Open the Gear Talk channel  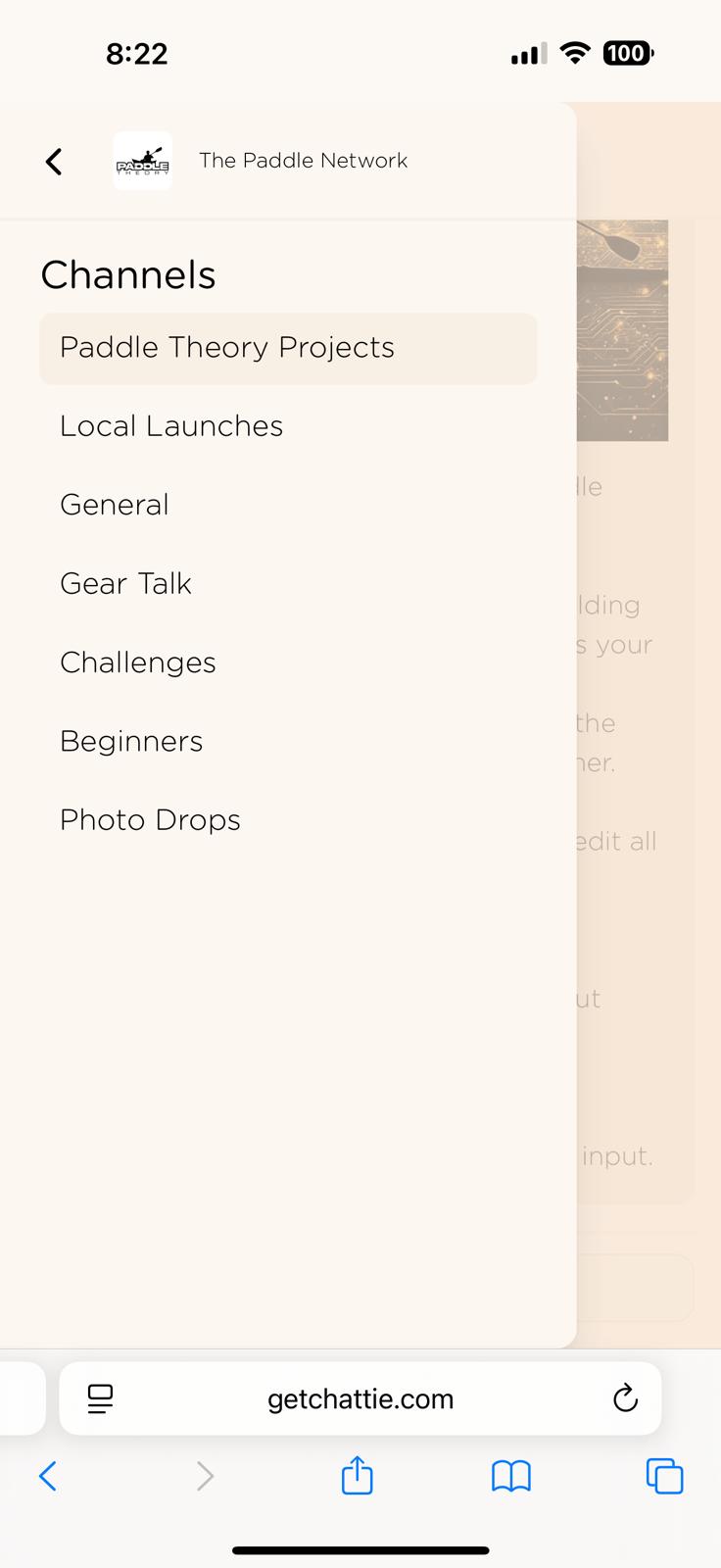pos(125,584)
